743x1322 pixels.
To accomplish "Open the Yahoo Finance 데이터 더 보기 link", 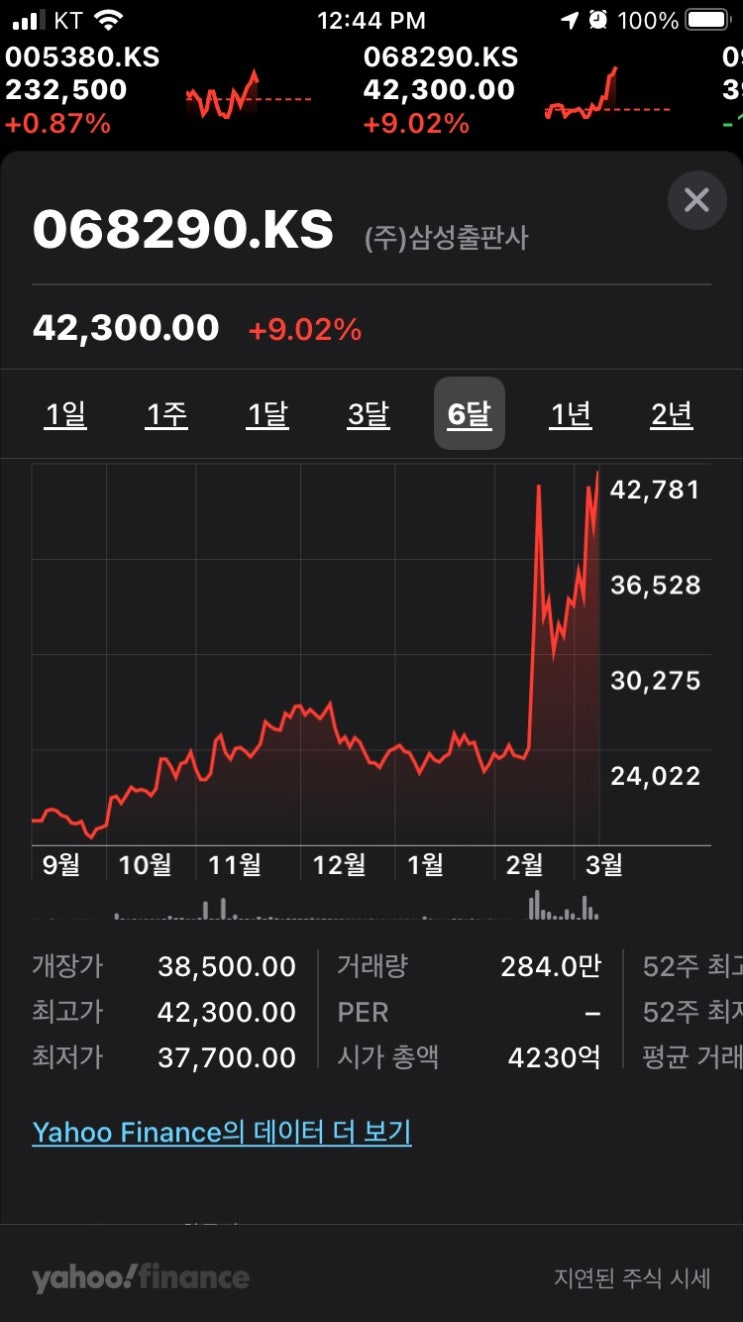I will 223,1131.
